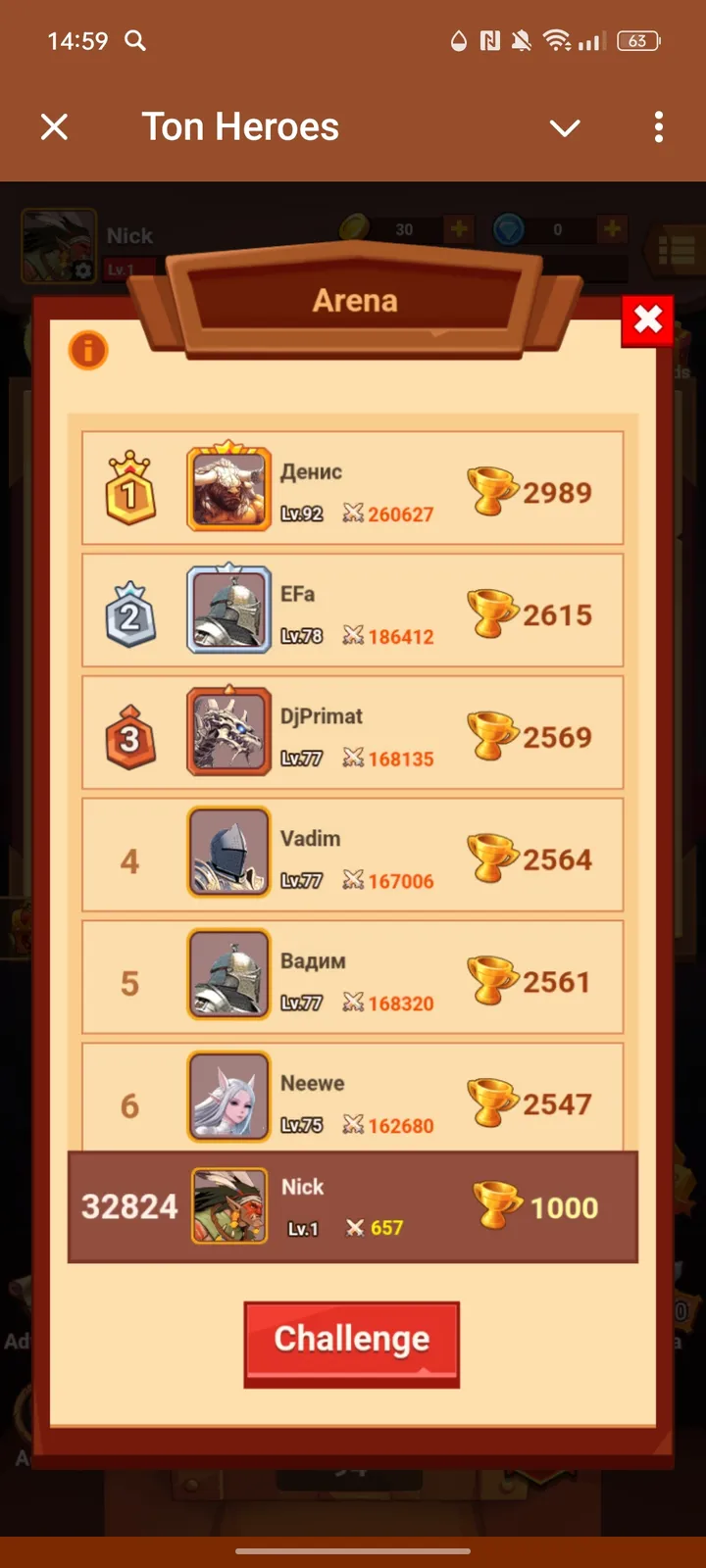The width and height of the screenshot is (706, 1568).
Task: Tap the gold coin icon
Action: tap(357, 229)
